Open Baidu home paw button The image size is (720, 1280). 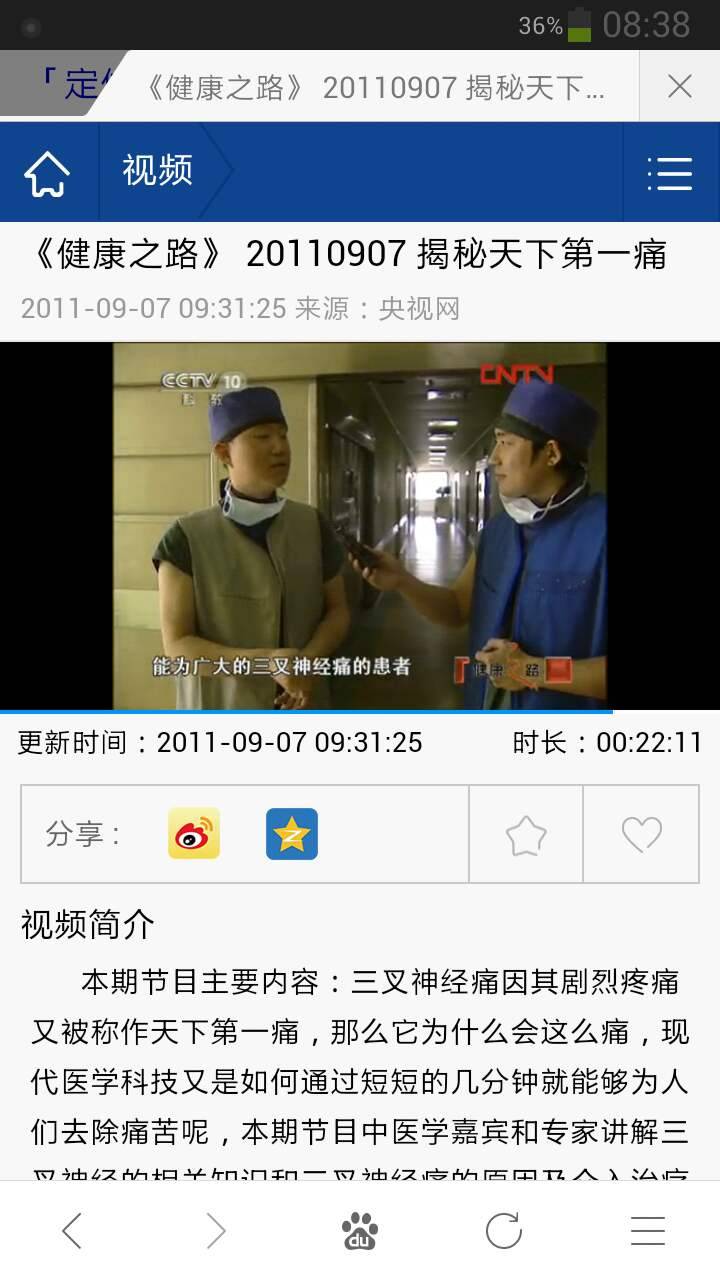(x=360, y=1231)
